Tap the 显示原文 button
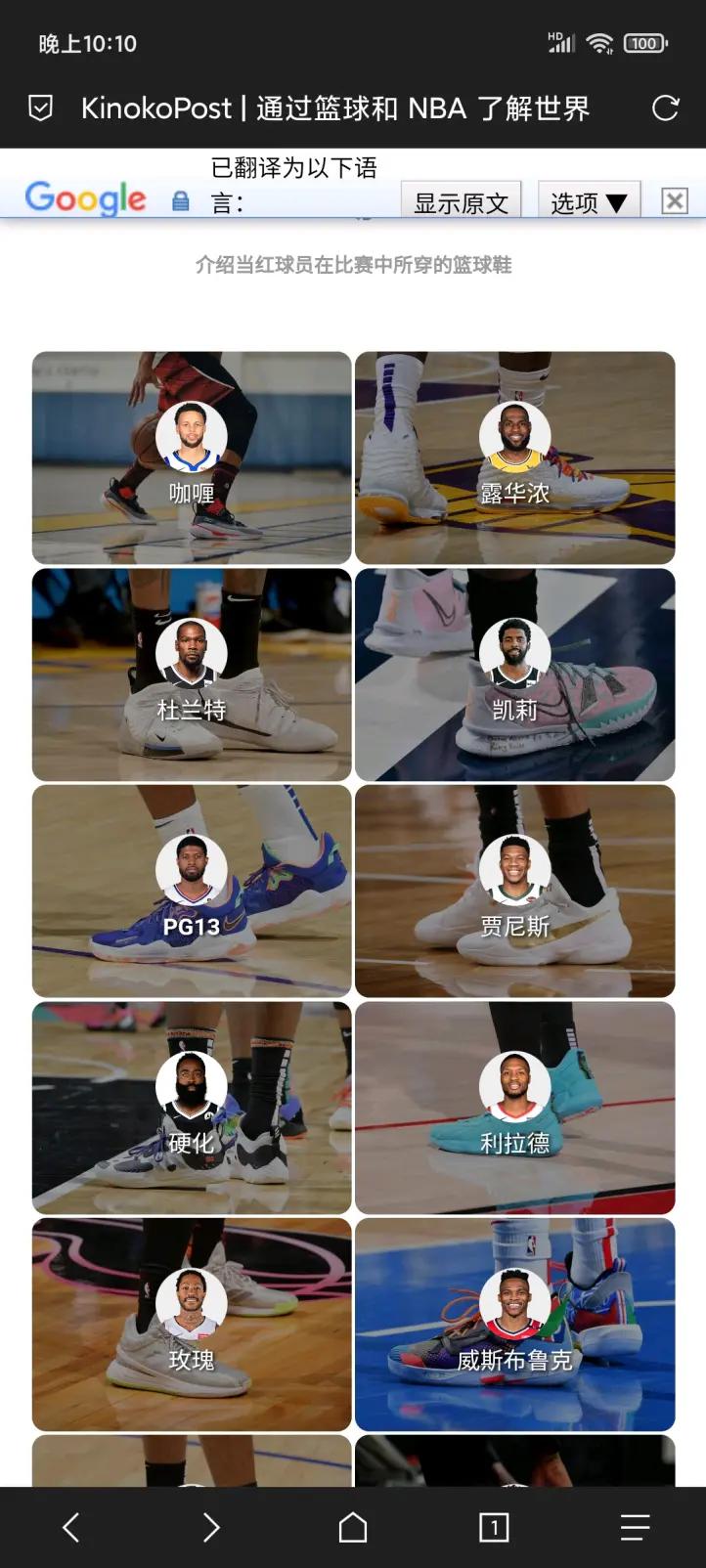The image size is (706, 1568). click(x=461, y=201)
